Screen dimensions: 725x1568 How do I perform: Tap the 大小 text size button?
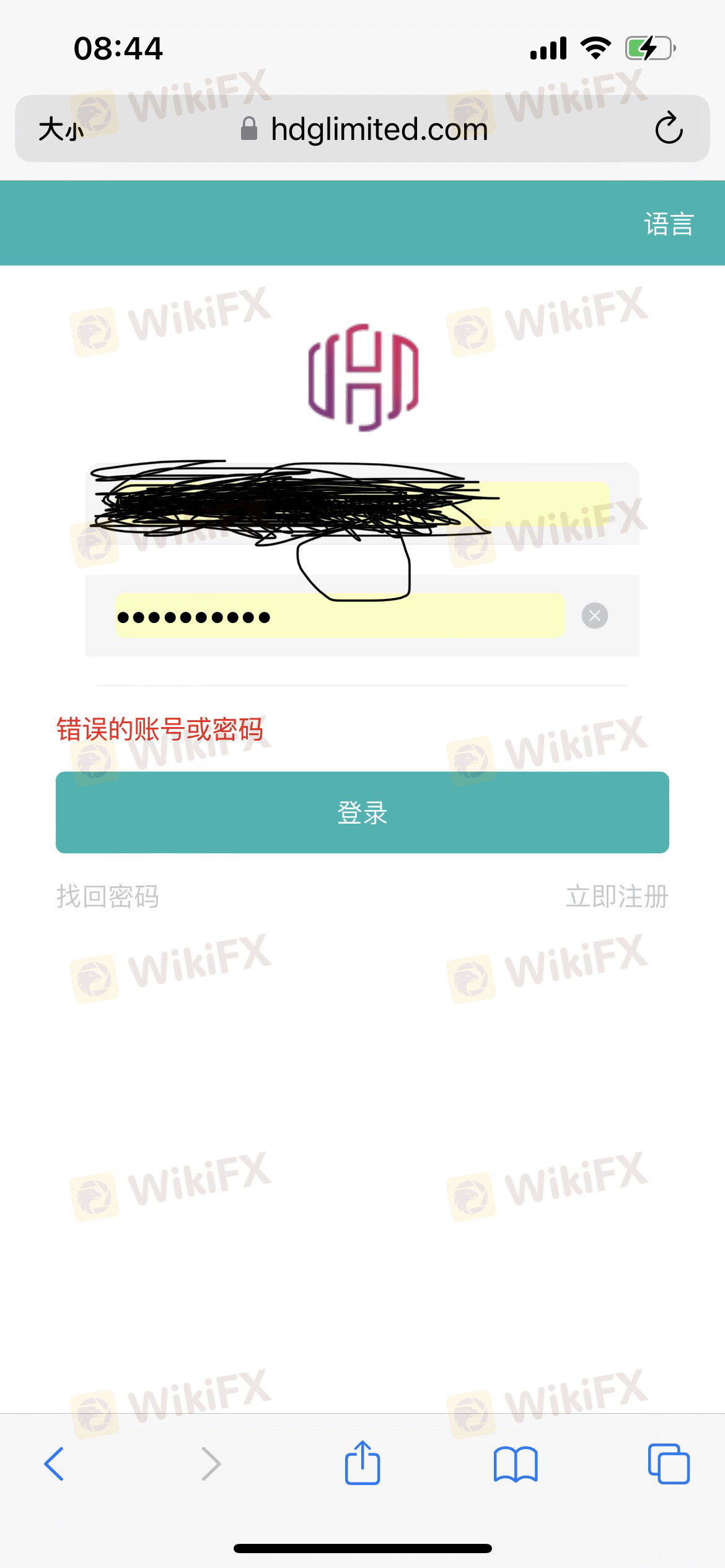[x=61, y=129]
